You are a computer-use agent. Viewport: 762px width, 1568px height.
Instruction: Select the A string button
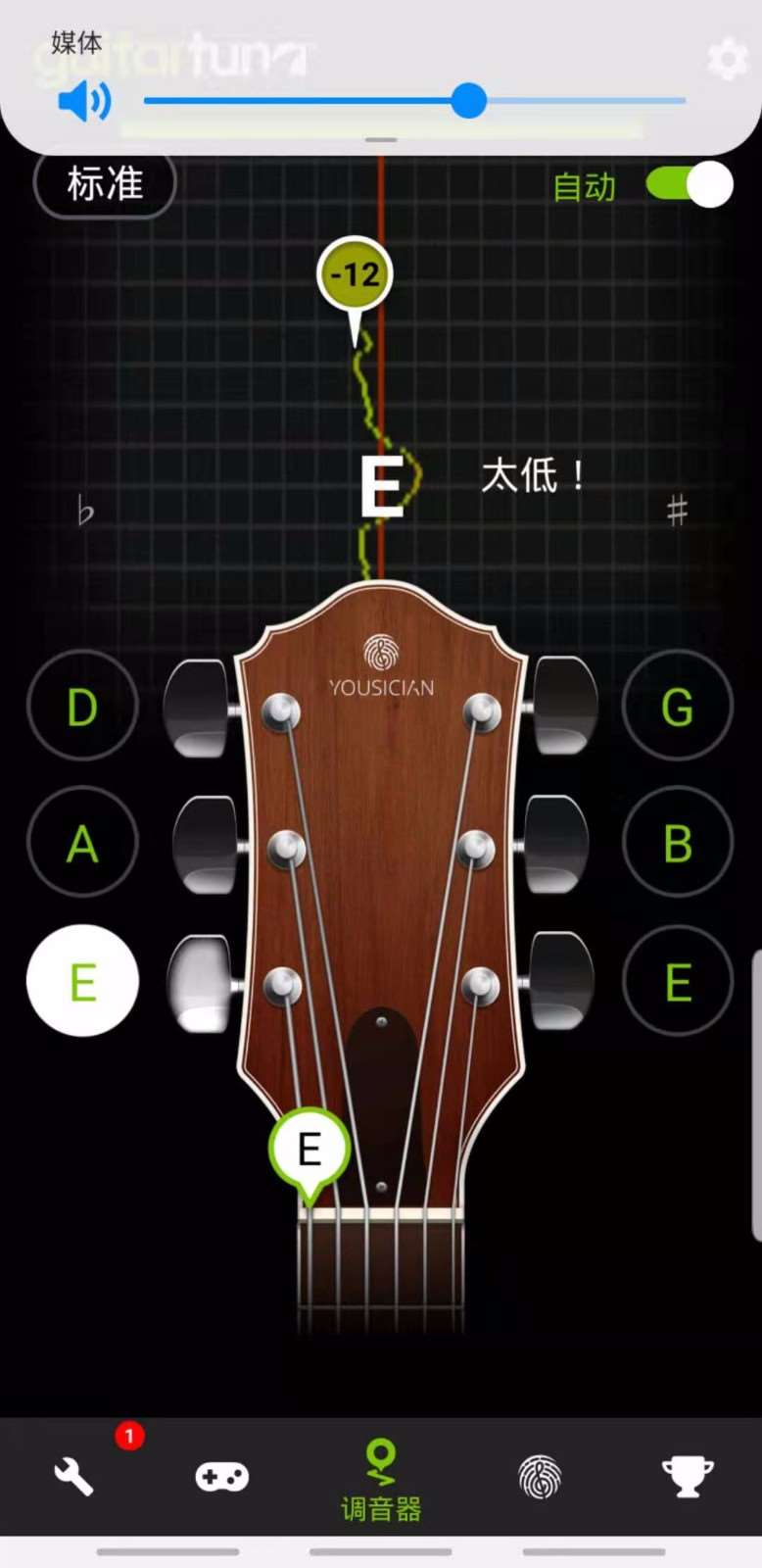(82, 843)
